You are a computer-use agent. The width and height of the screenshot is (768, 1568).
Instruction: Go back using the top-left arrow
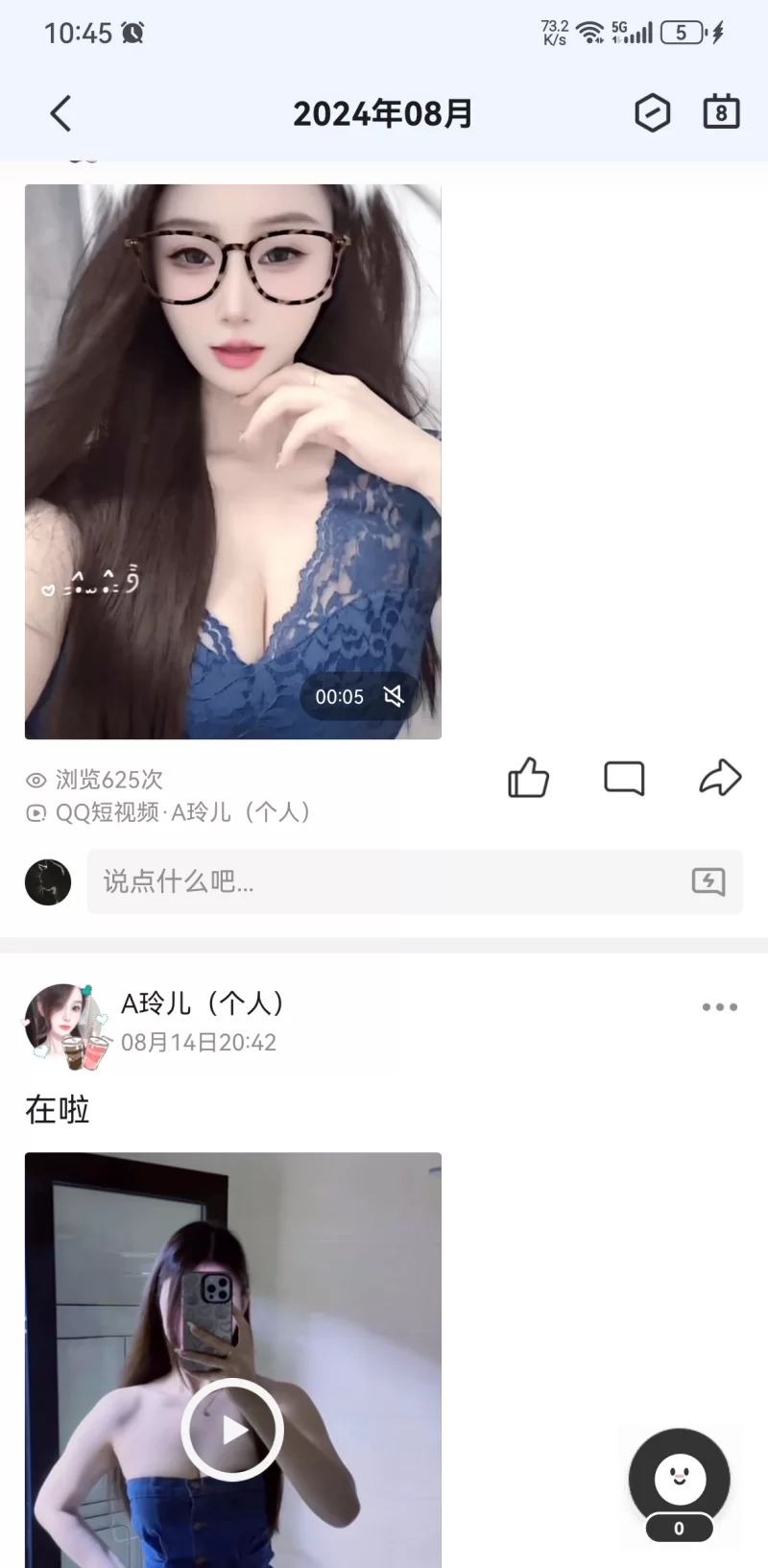[60, 113]
